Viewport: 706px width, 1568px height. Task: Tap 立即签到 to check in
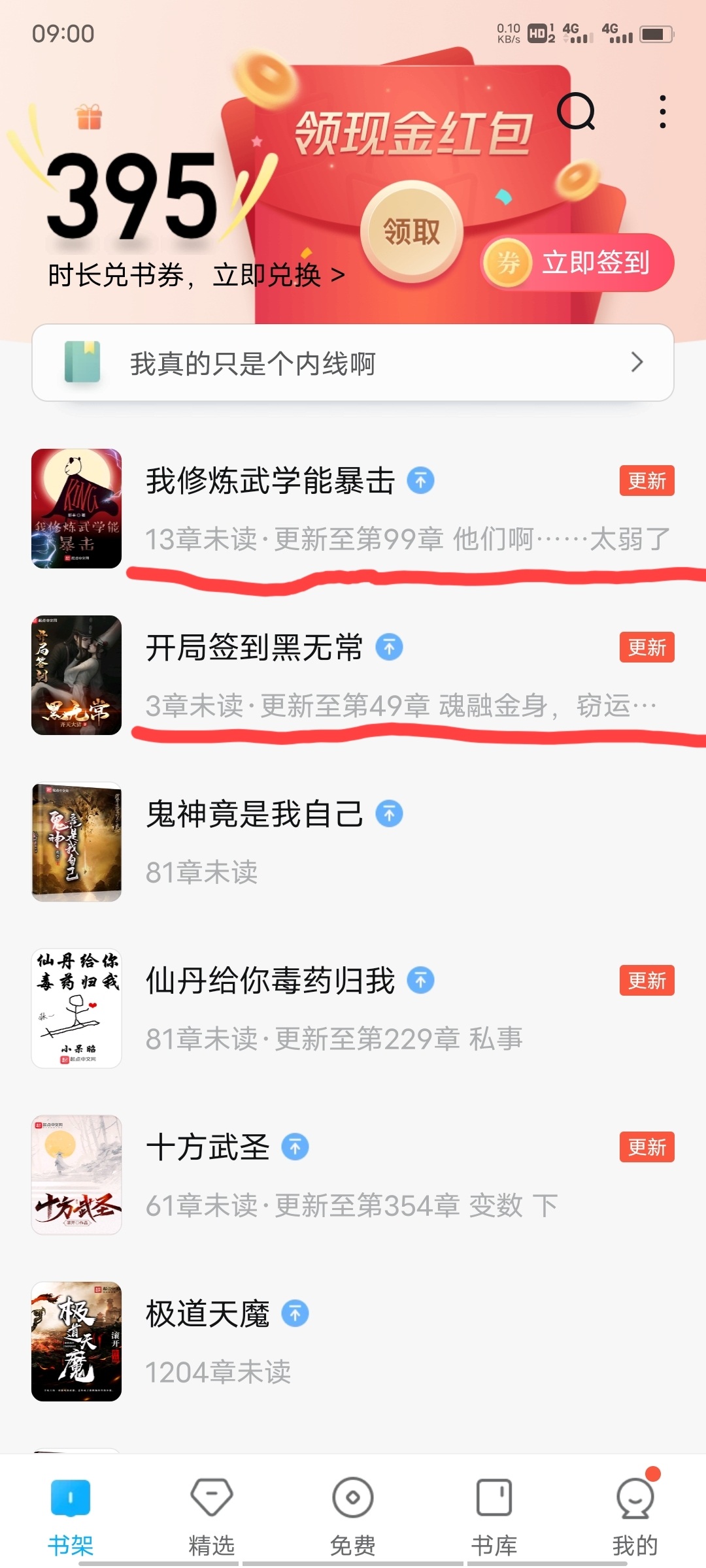(578, 263)
